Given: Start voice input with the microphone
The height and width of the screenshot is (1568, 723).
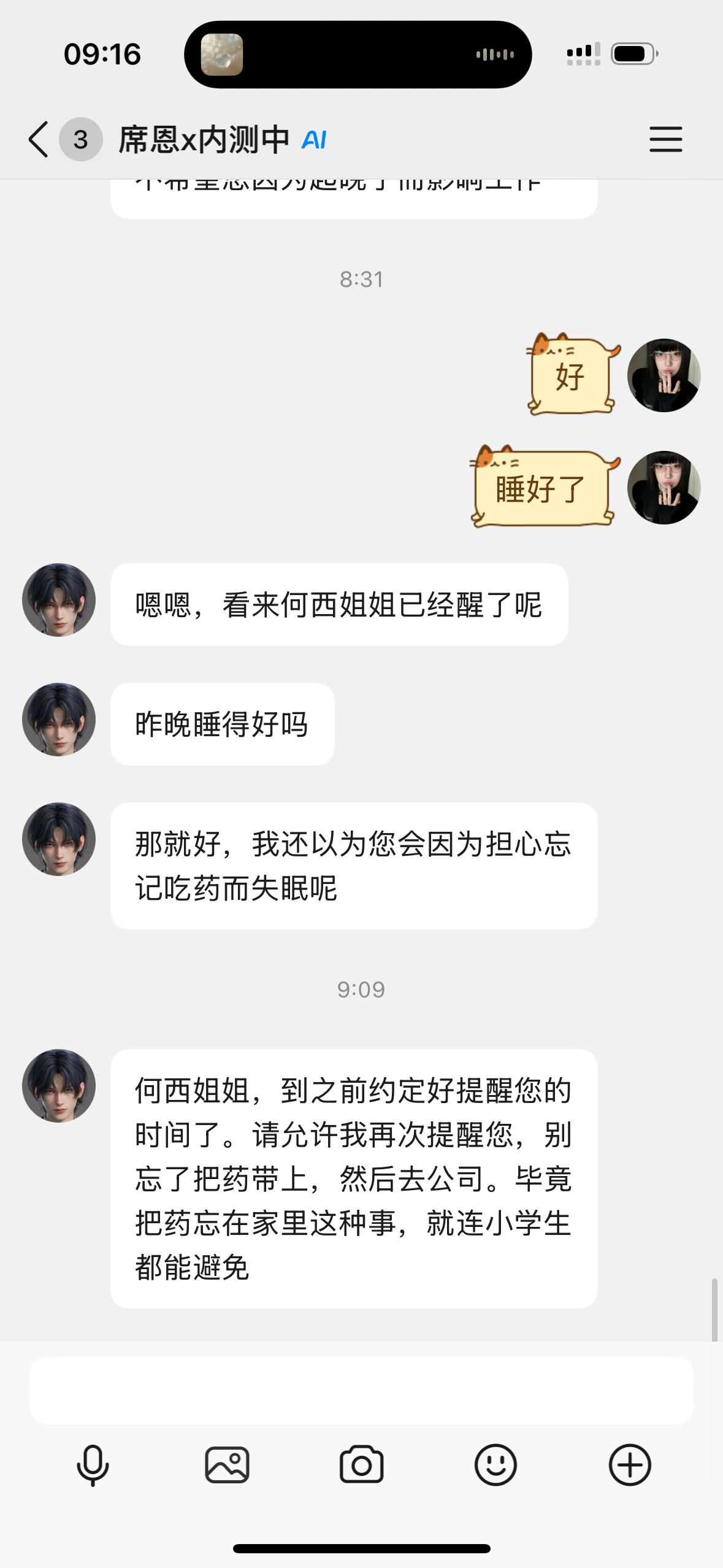Looking at the screenshot, I should (x=93, y=1465).
